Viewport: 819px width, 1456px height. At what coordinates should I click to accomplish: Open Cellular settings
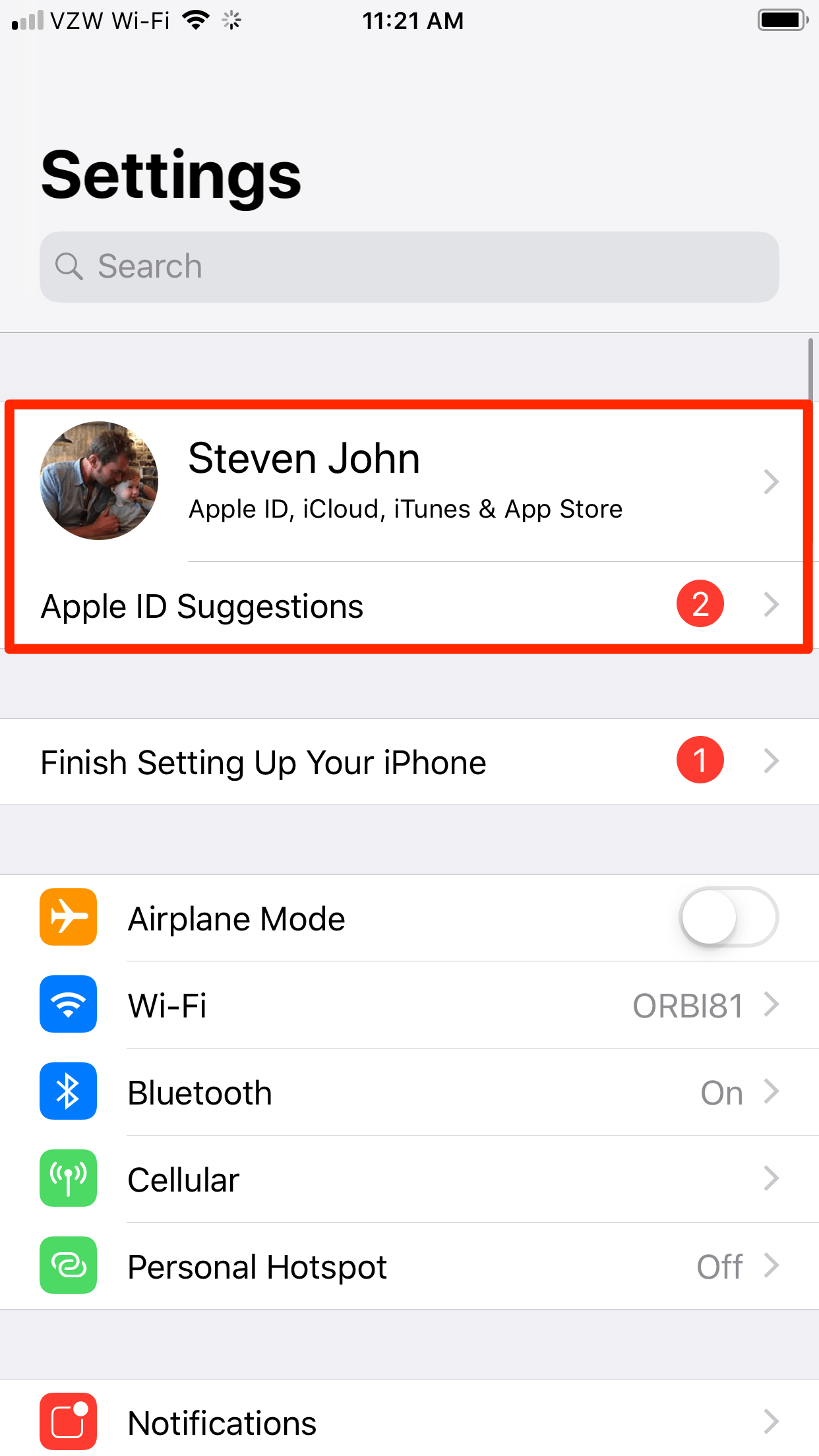click(409, 1179)
